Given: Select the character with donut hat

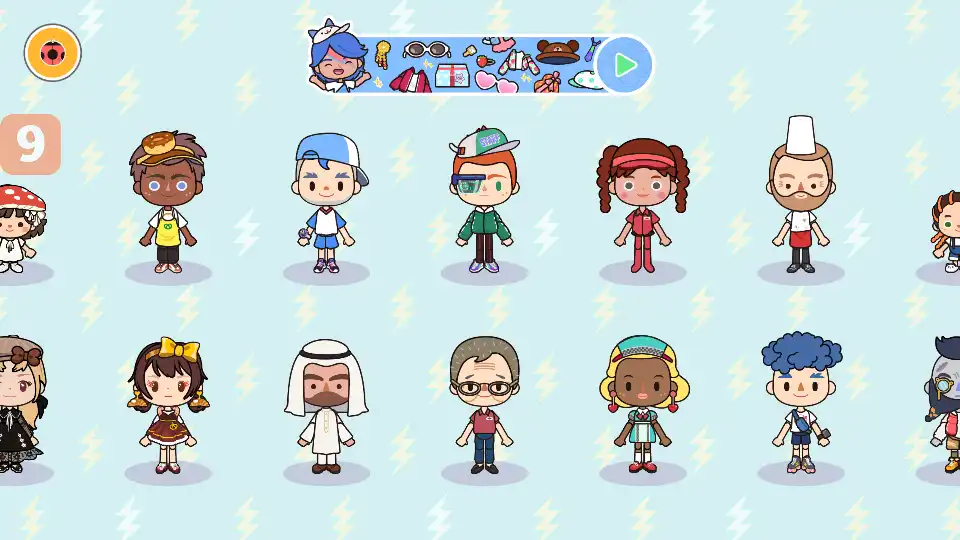Looking at the screenshot, I should 168,203.
